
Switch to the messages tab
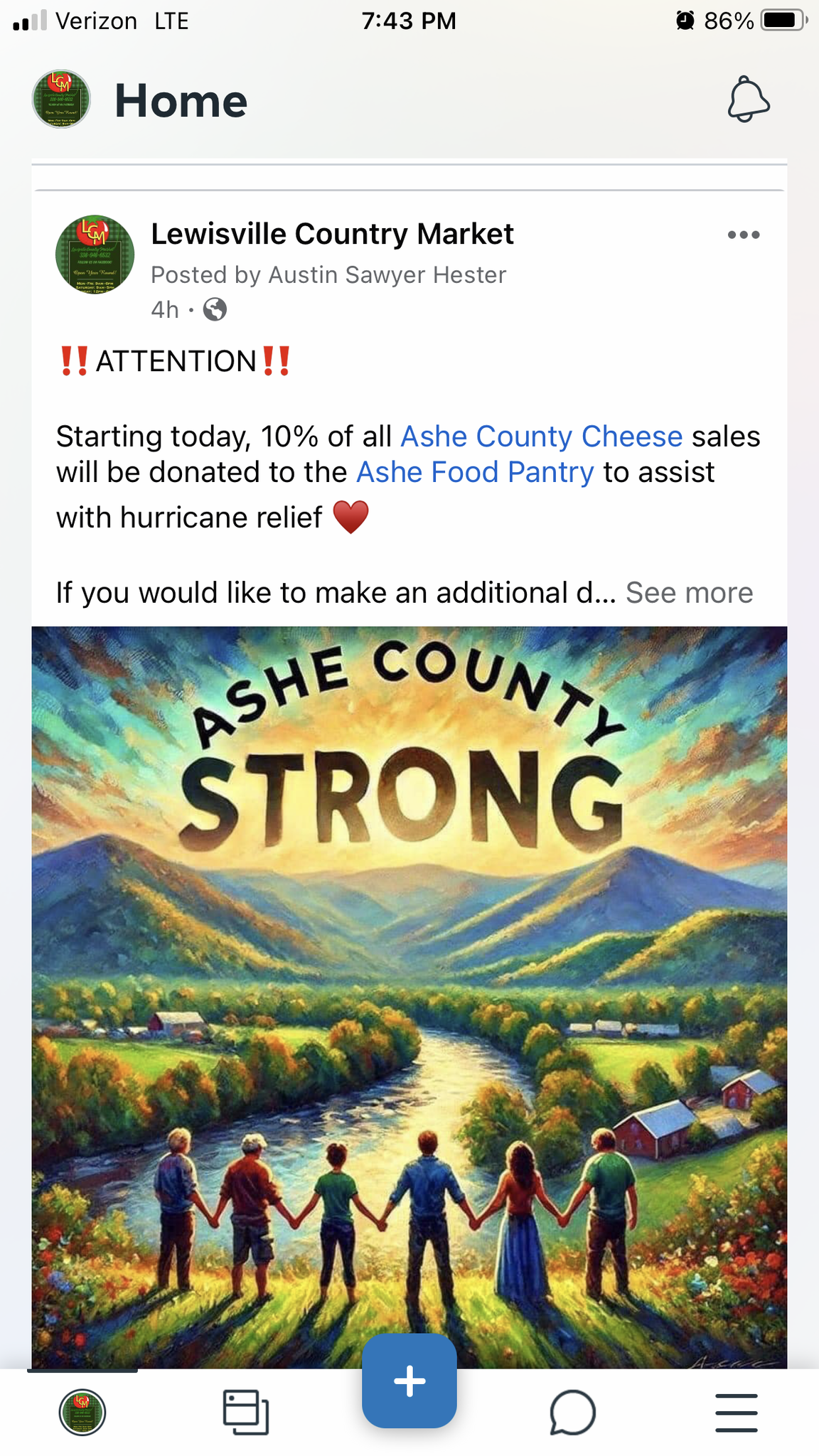click(x=572, y=1412)
